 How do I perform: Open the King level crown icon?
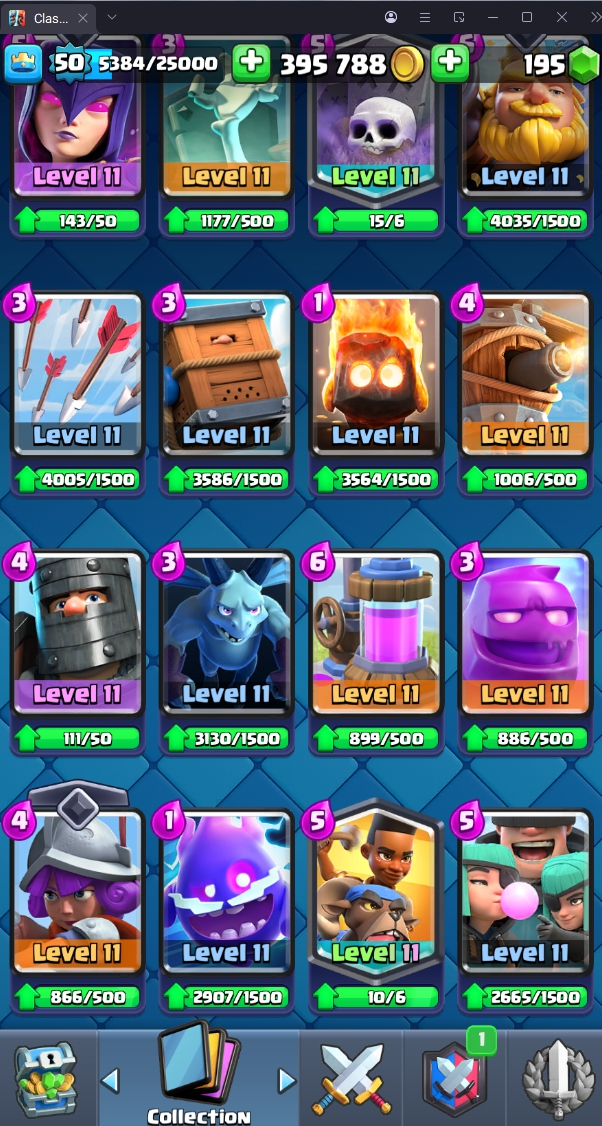tap(23, 63)
